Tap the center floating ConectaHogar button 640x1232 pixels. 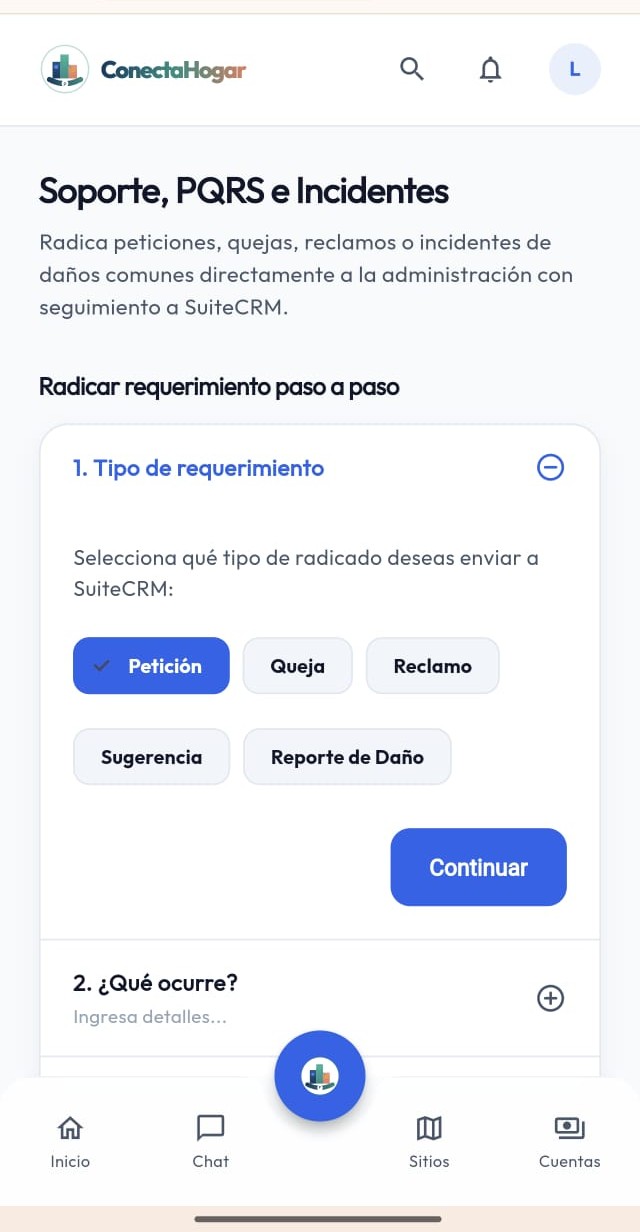[x=320, y=1076]
